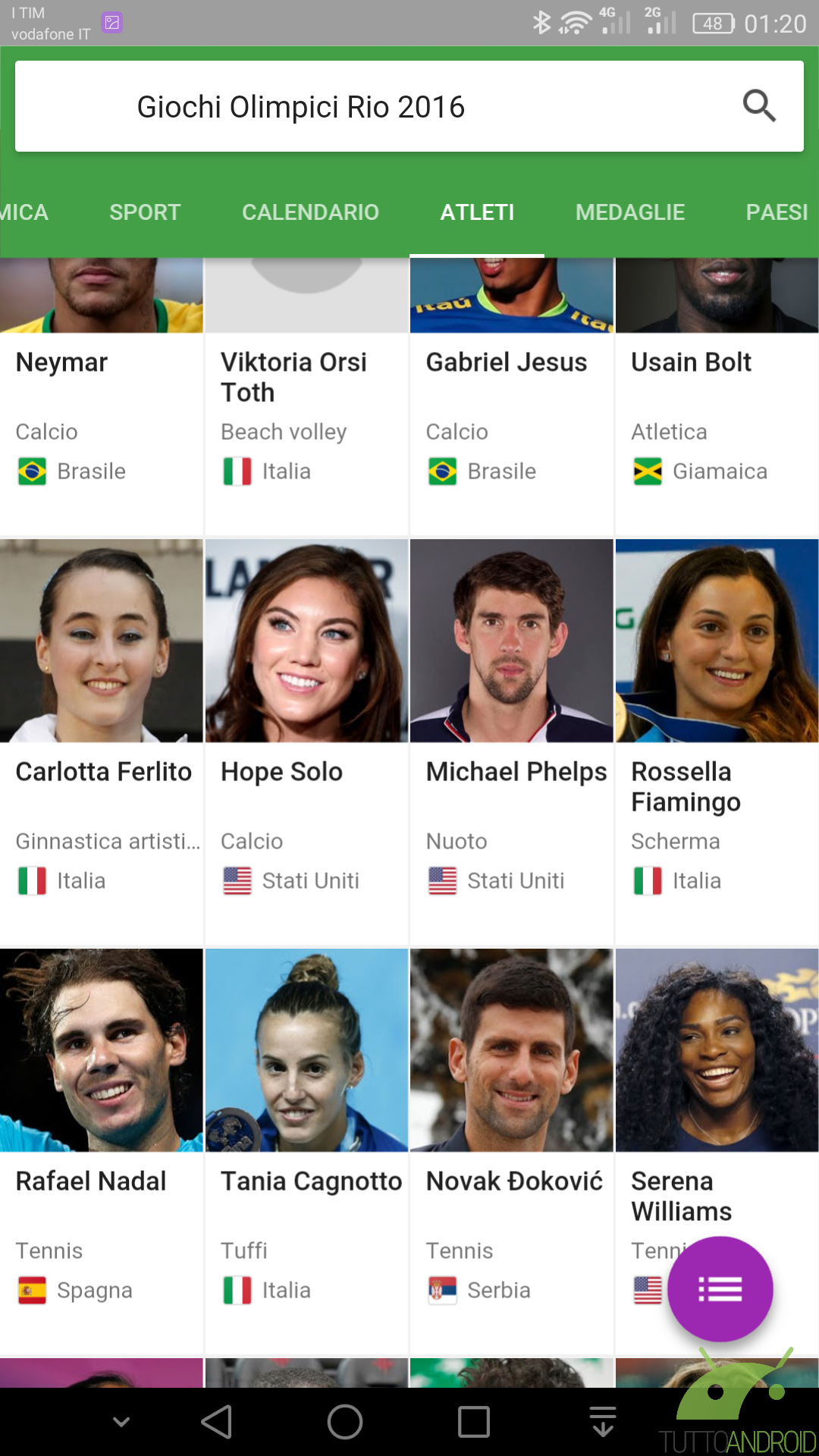Viewport: 819px width, 1456px height.
Task: Open Novak Đoković's athlete card
Action: [511, 1151]
